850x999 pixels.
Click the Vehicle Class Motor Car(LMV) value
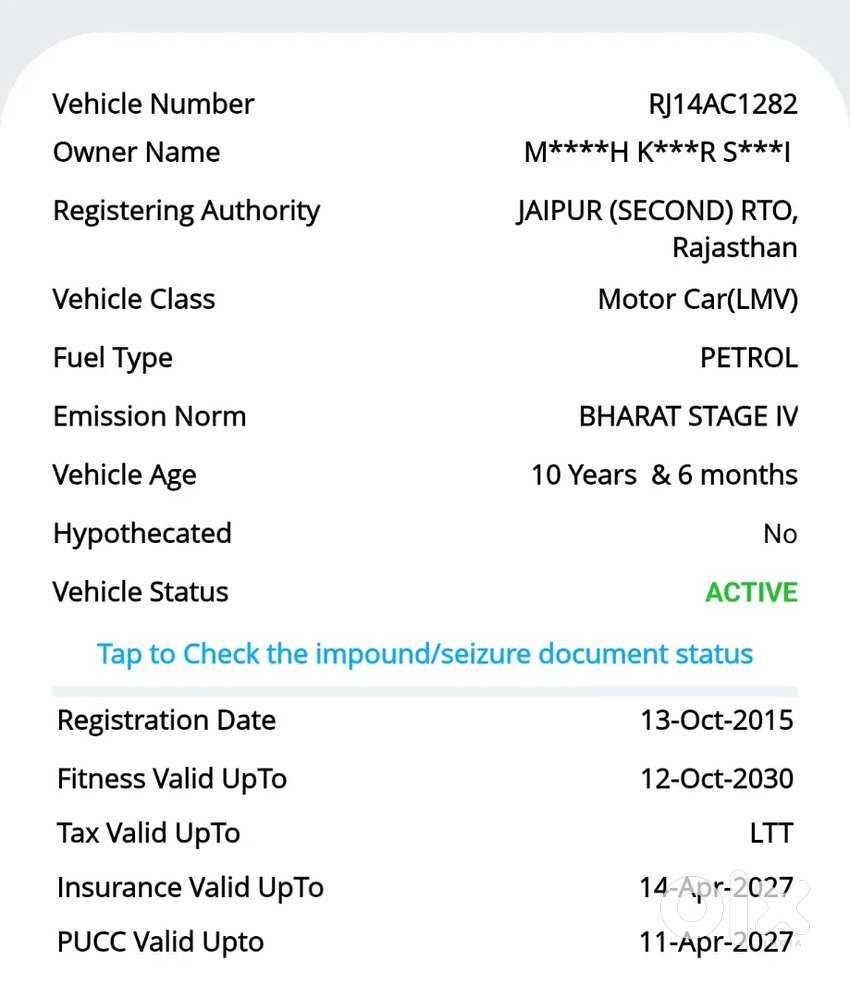coord(697,298)
